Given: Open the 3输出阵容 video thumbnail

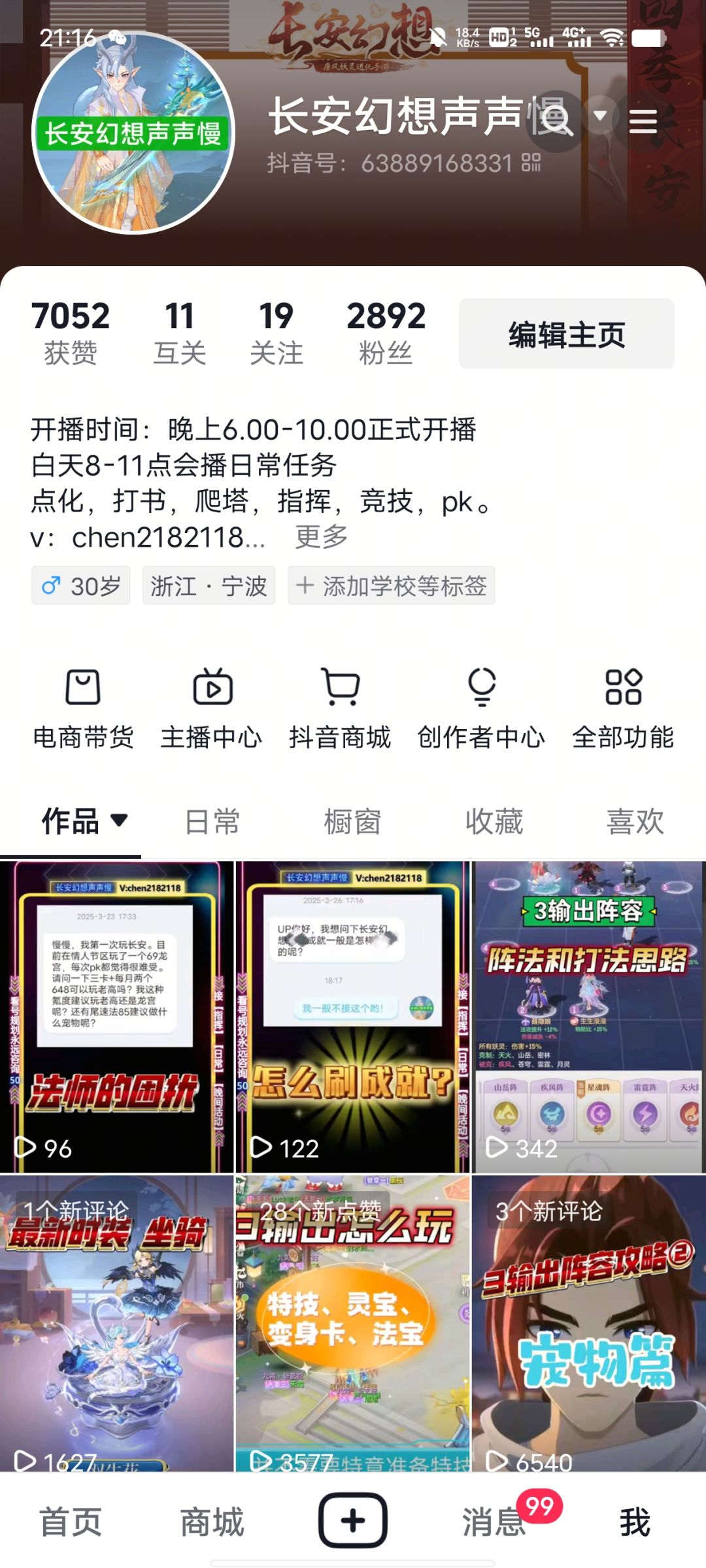Looking at the screenshot, I should (587, 1013).
